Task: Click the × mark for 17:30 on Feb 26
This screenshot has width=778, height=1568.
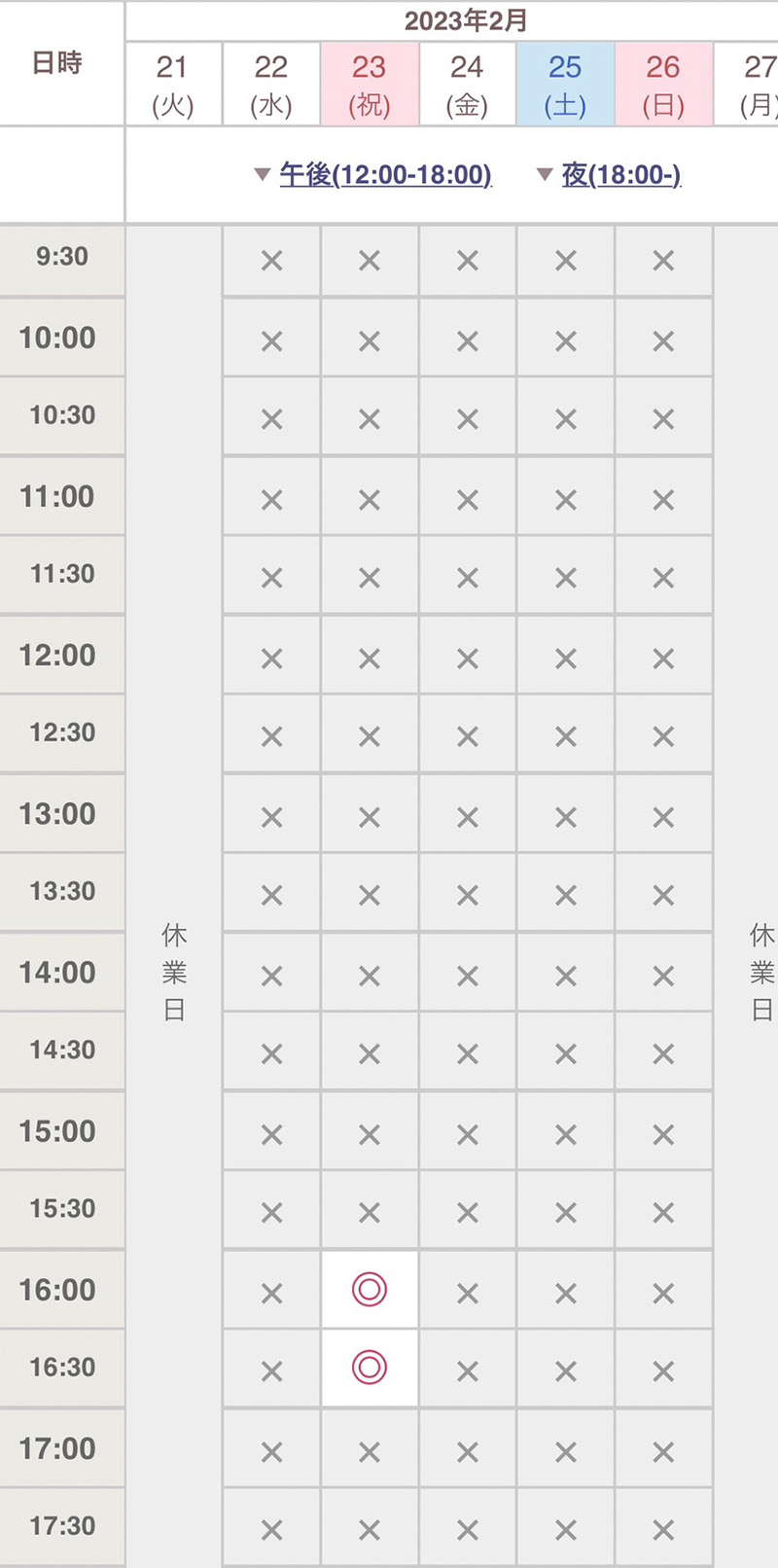Action: (x=662, y=1527)
